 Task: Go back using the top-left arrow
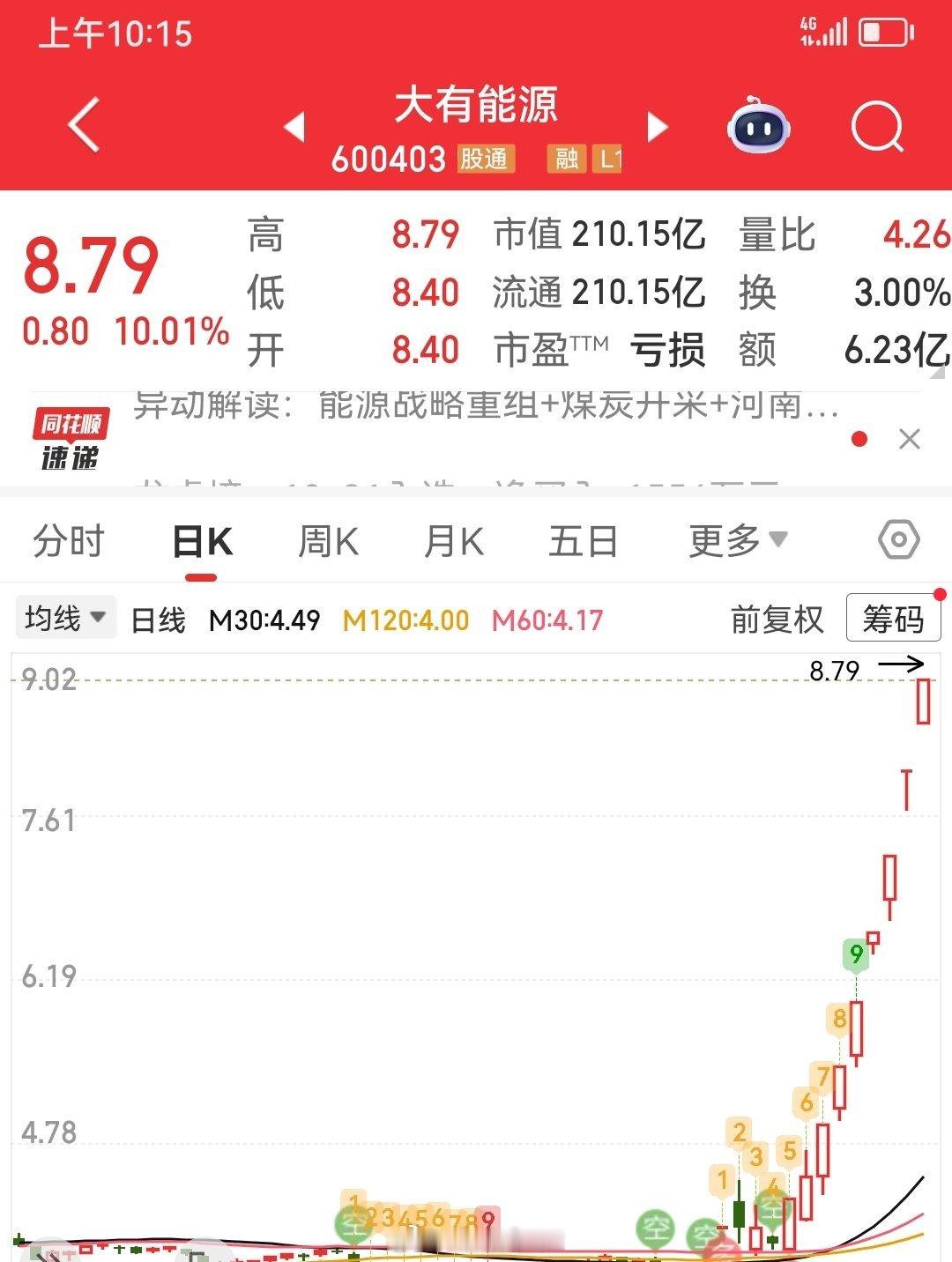coord(84,125)
